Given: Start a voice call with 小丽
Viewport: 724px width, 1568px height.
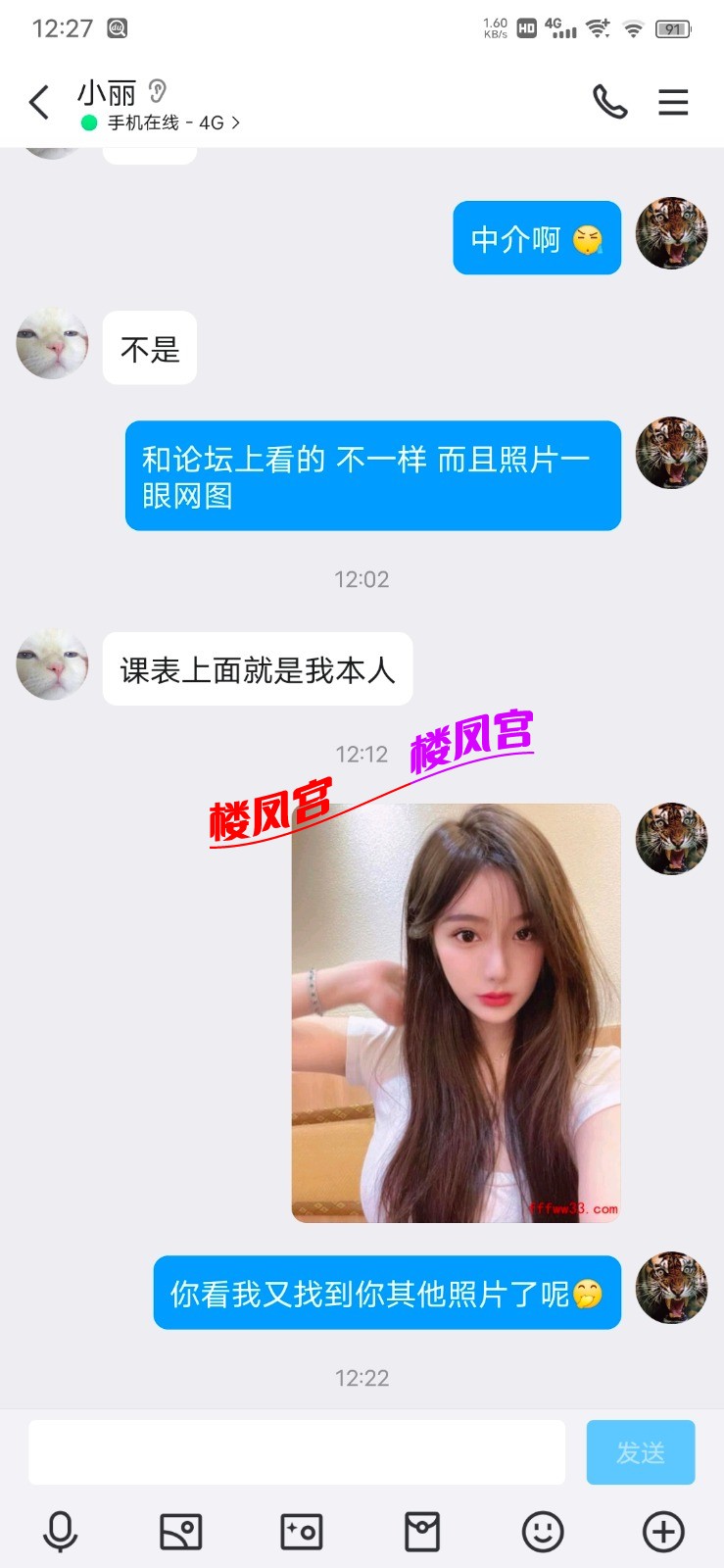Looking at the screenshot, I should pyautogui.click(x=609, y=102).
